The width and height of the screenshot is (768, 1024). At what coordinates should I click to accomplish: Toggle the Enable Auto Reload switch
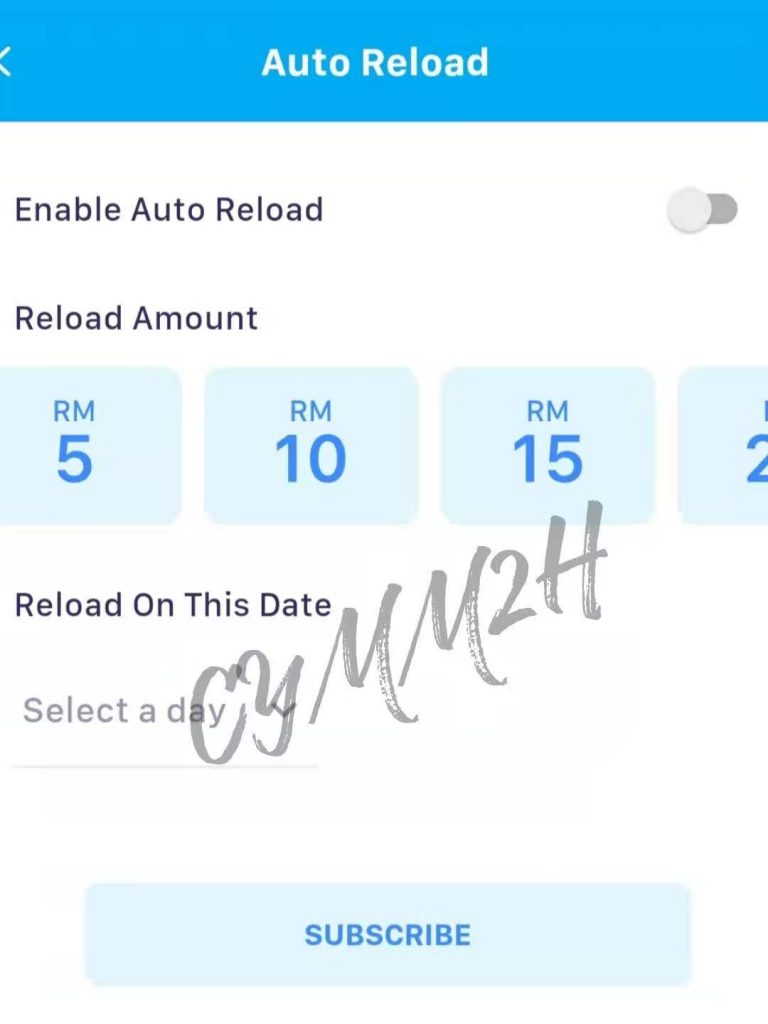[703, 210]
